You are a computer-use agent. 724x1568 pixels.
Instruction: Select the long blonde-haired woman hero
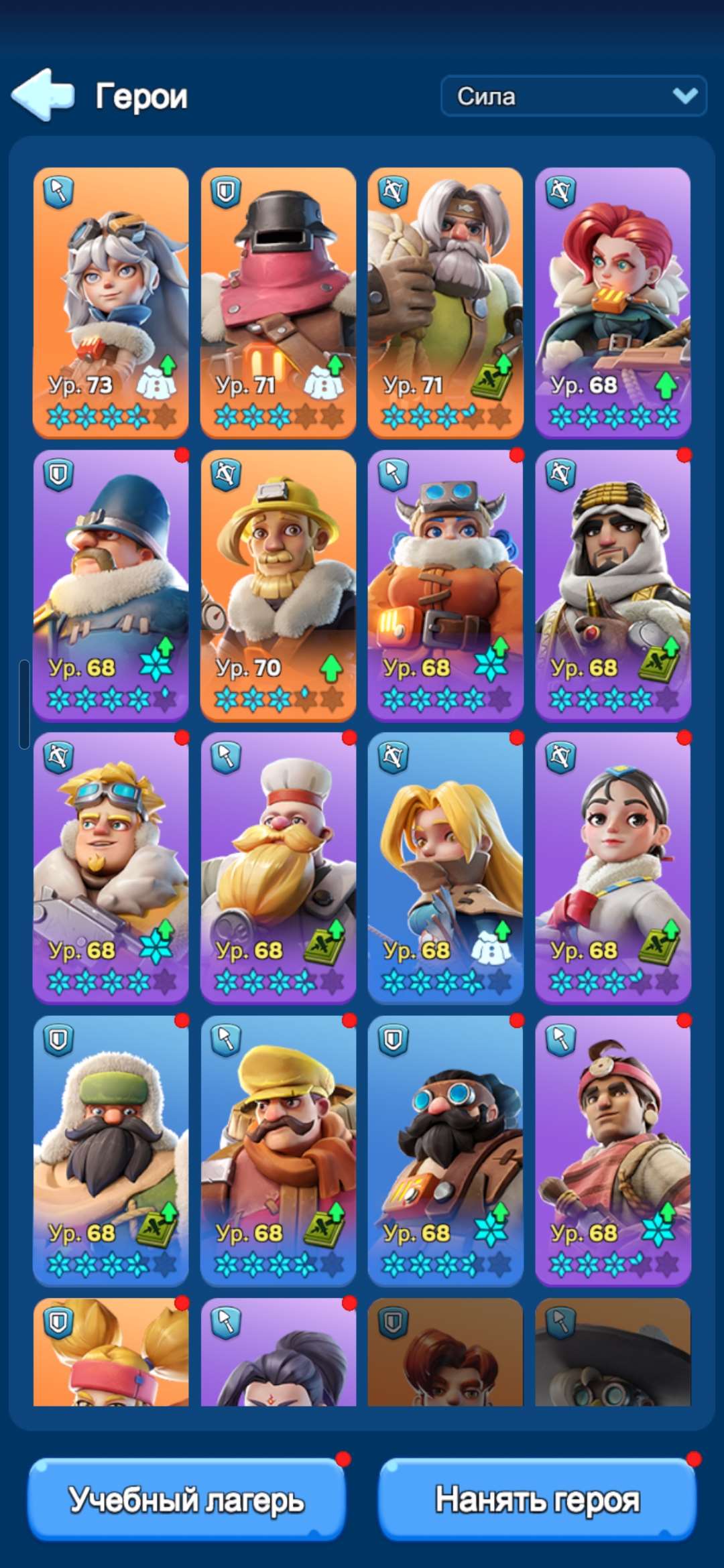click(446, 868)
